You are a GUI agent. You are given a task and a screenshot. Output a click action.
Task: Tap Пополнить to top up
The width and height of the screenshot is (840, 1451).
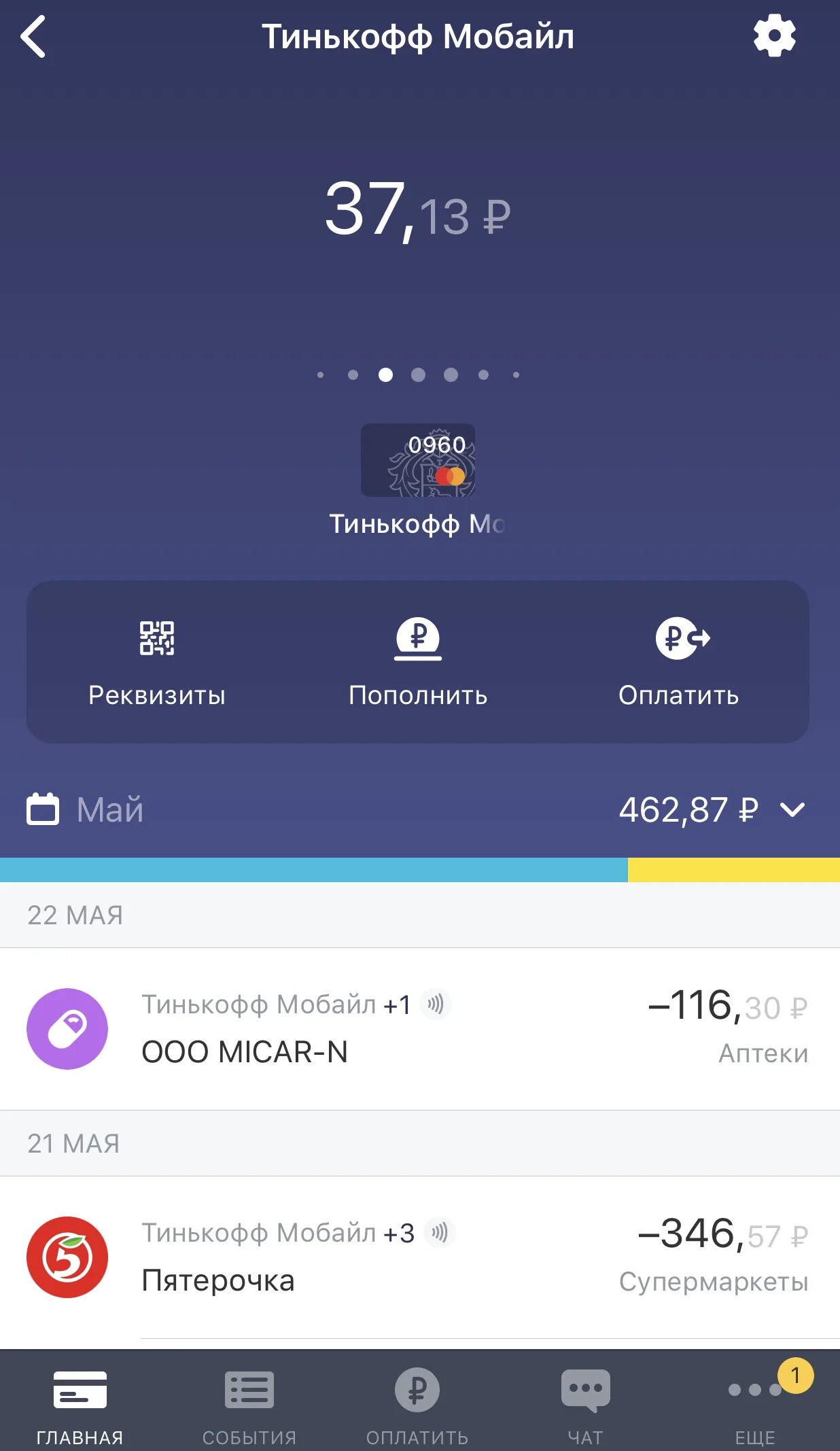tap(418, 663)
